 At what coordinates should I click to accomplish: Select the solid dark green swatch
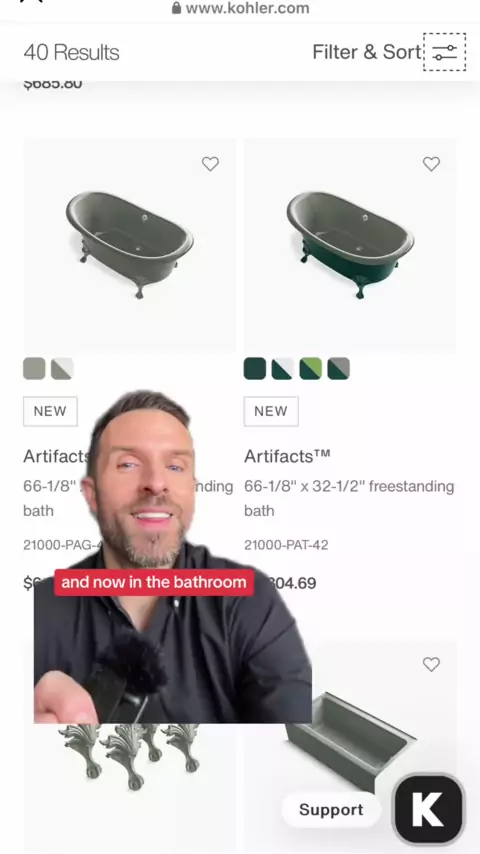point(255,369)
